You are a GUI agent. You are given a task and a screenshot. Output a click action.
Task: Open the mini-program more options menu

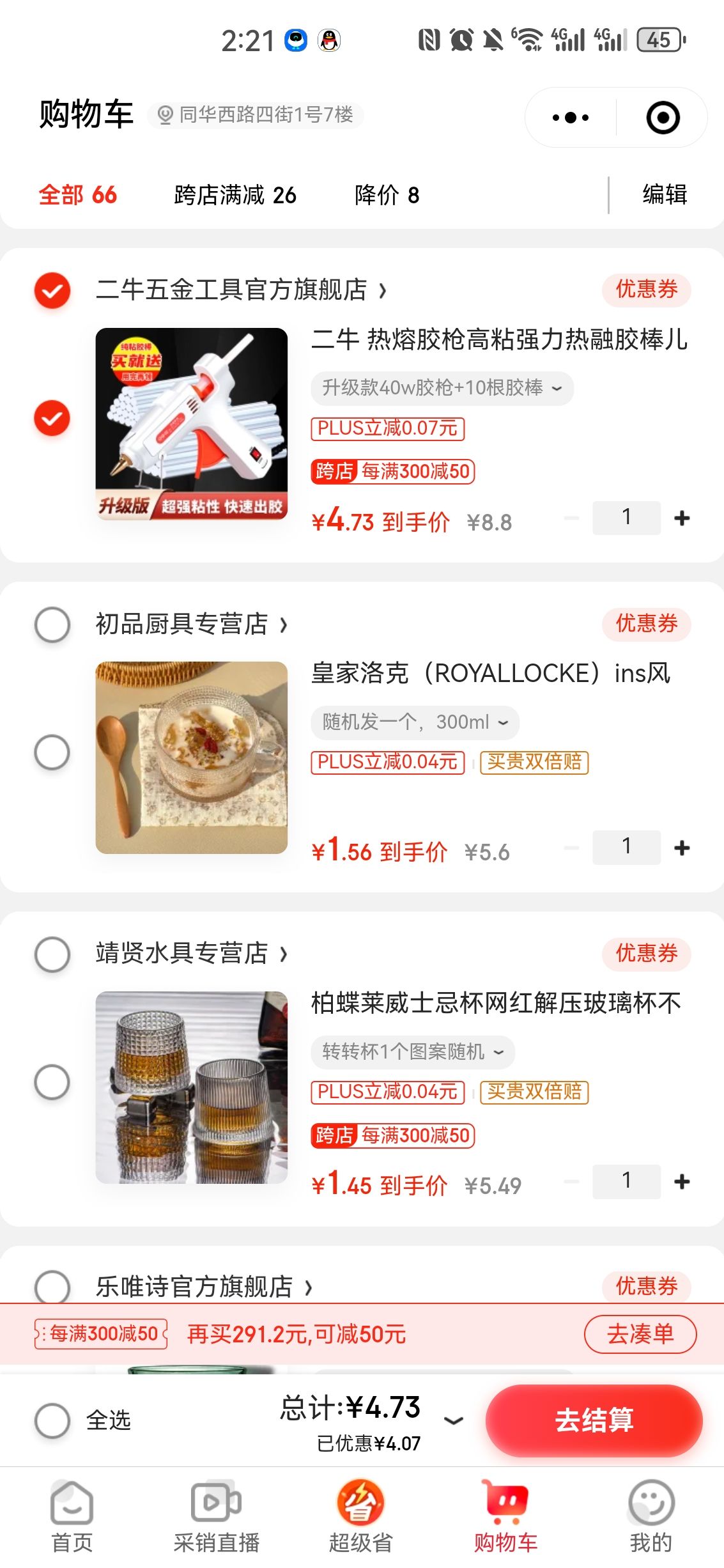(570, 118)
